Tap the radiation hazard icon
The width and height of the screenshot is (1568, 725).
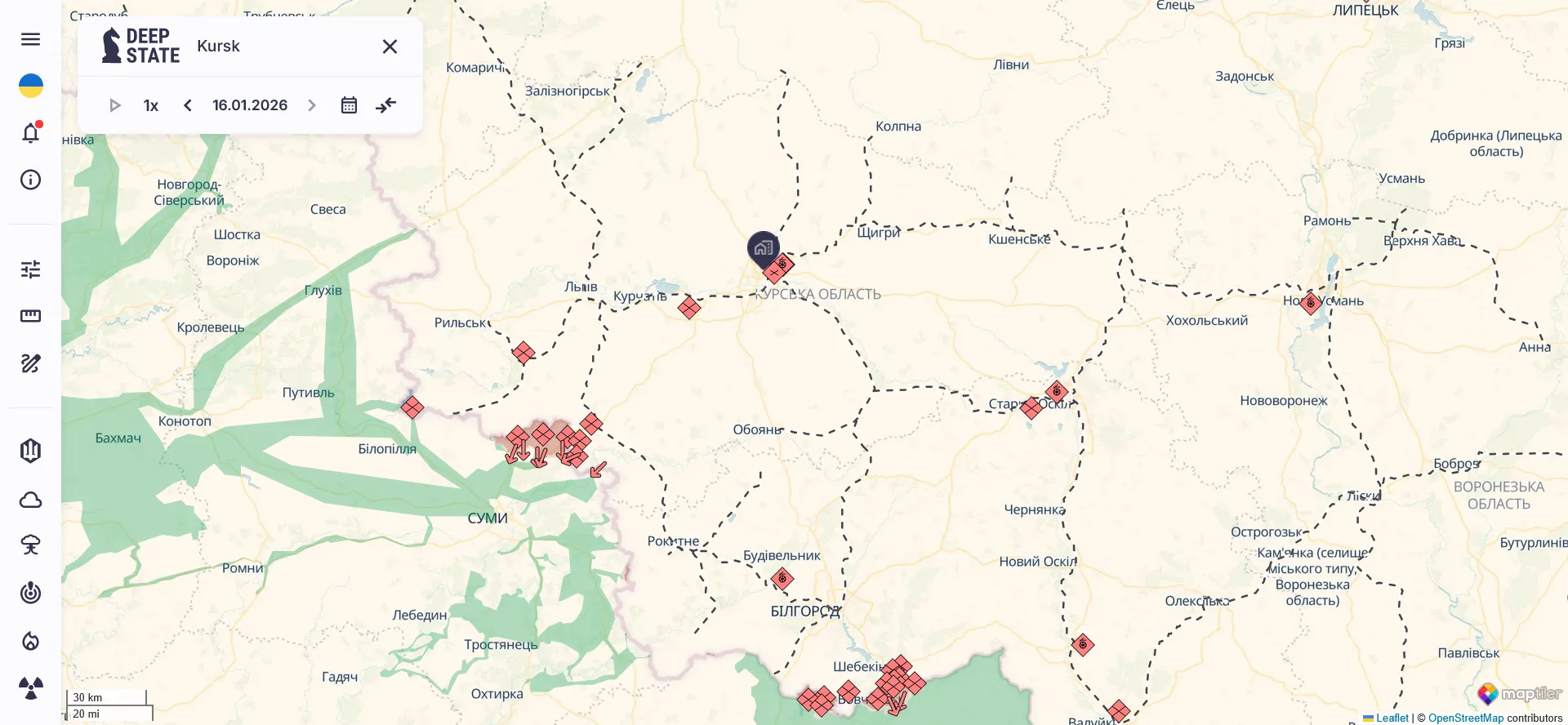[x=30, y=688]
